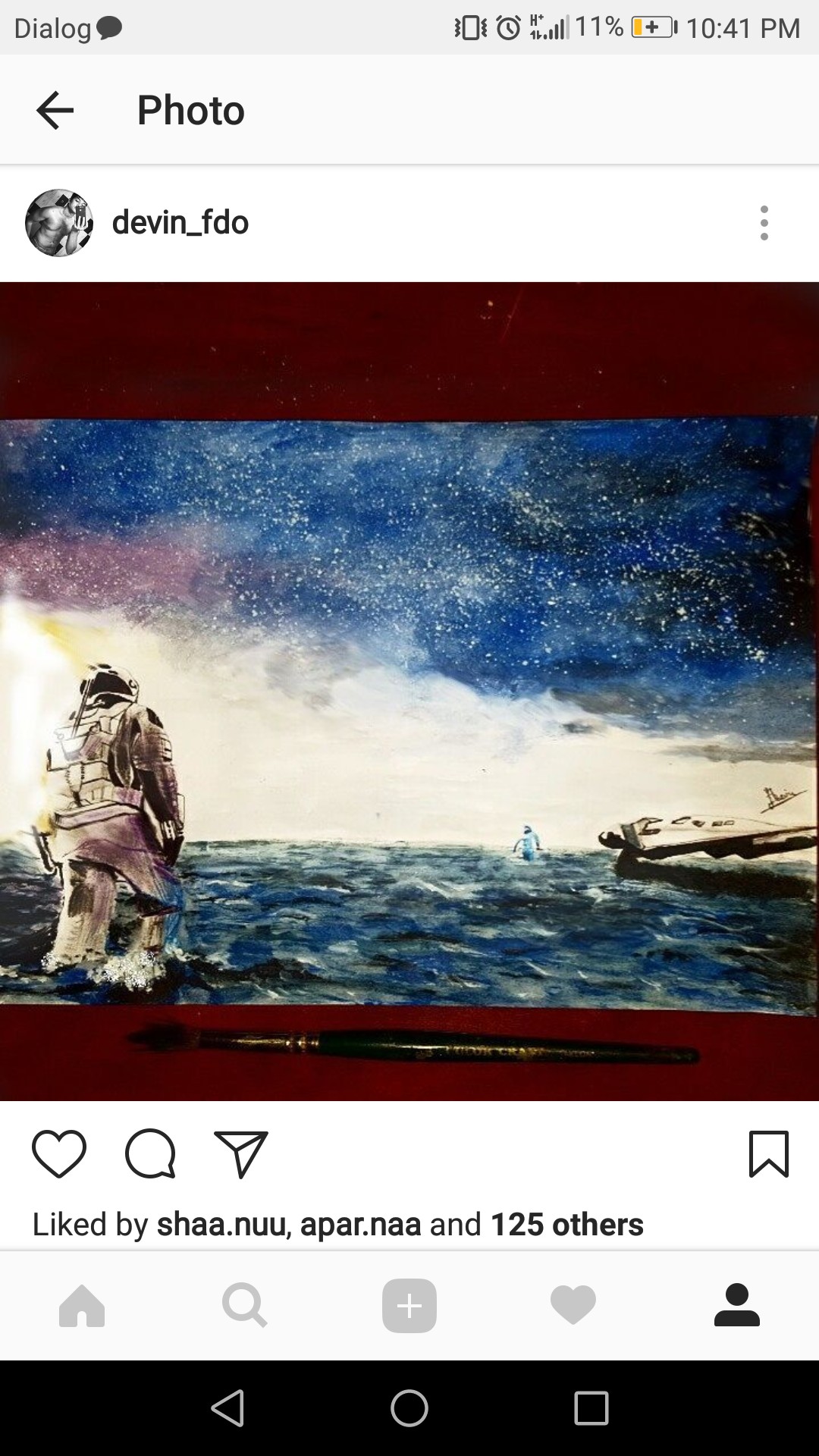Viewport: 819px width, 1456px height.
Task: Open devin_fdo's profile picture
Action: (59, 223)
